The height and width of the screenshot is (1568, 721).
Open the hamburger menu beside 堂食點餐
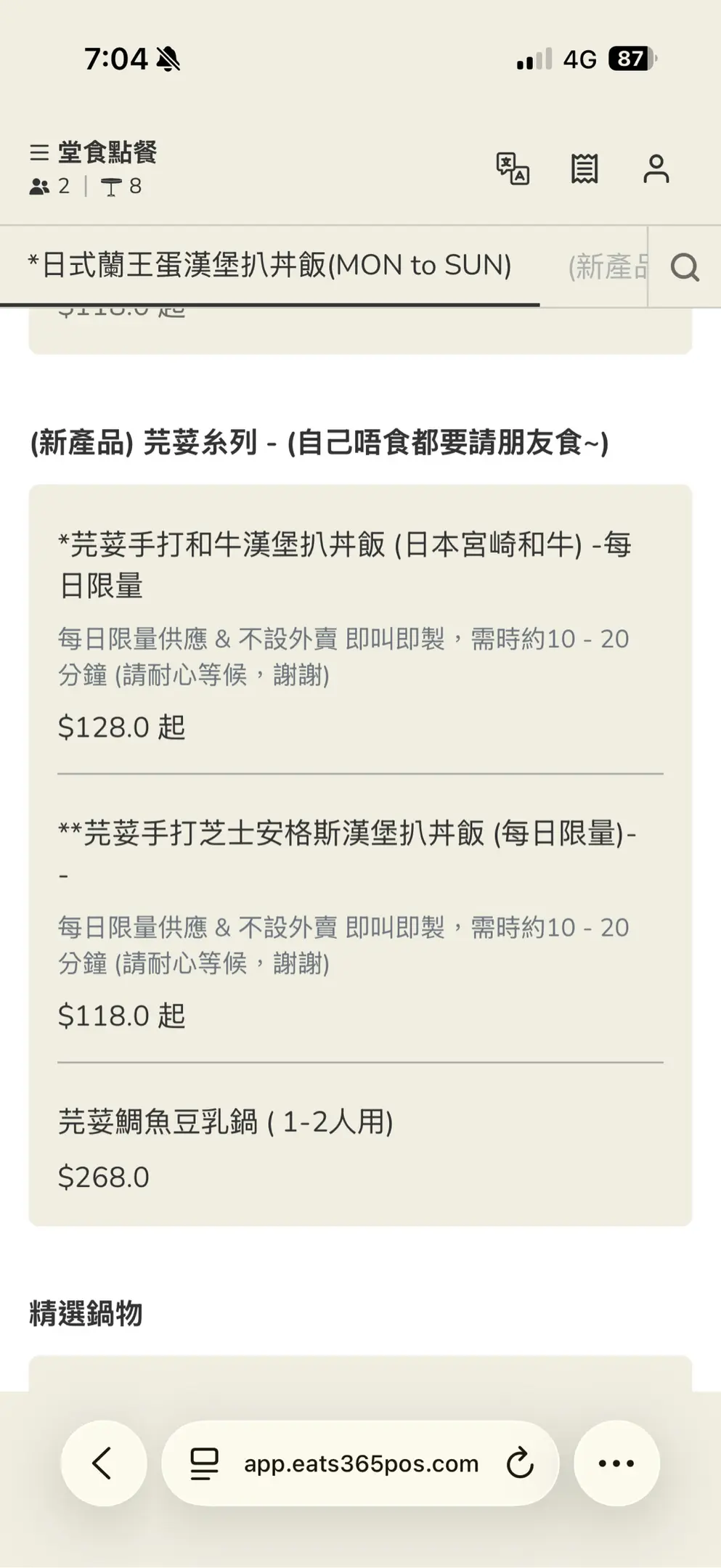pyautogui.click(x=39, y=152)
